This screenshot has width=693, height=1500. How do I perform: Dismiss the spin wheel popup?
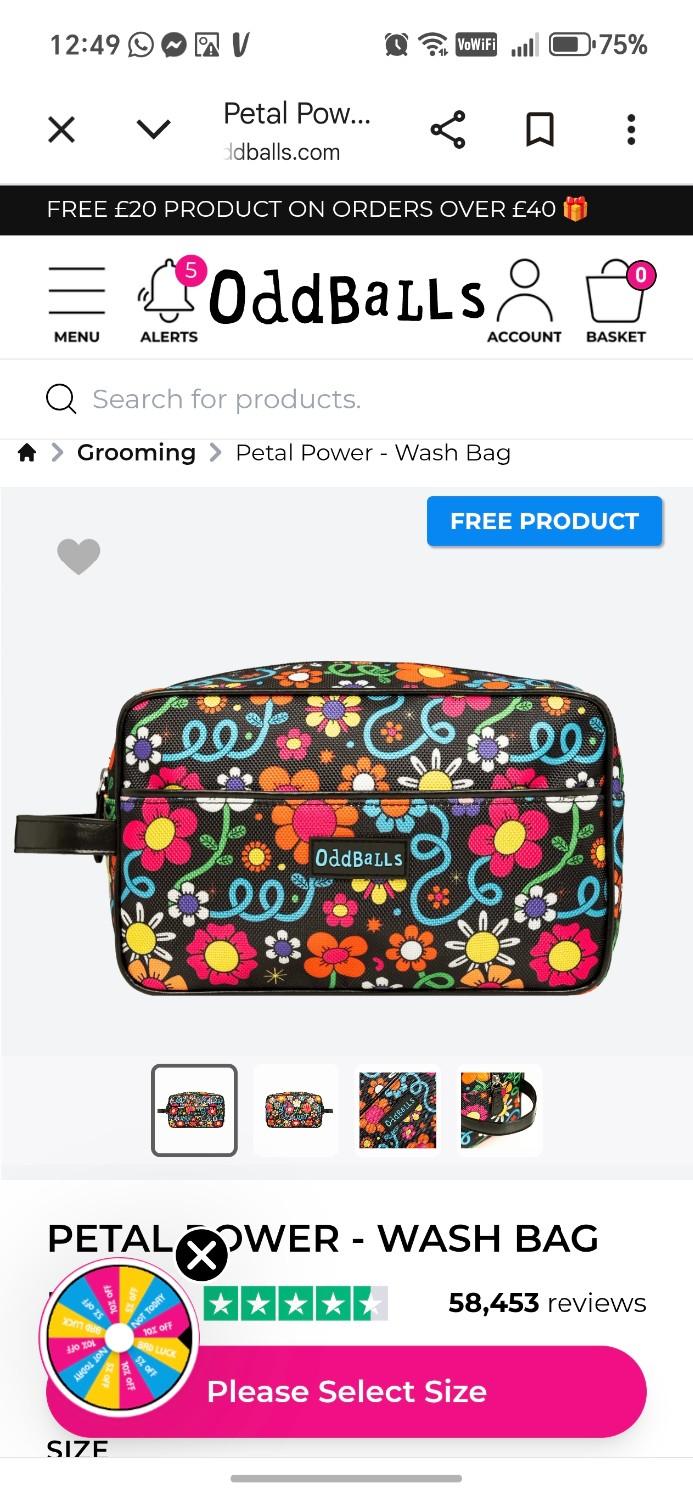pyautogui.click(x=202, y=1255)
